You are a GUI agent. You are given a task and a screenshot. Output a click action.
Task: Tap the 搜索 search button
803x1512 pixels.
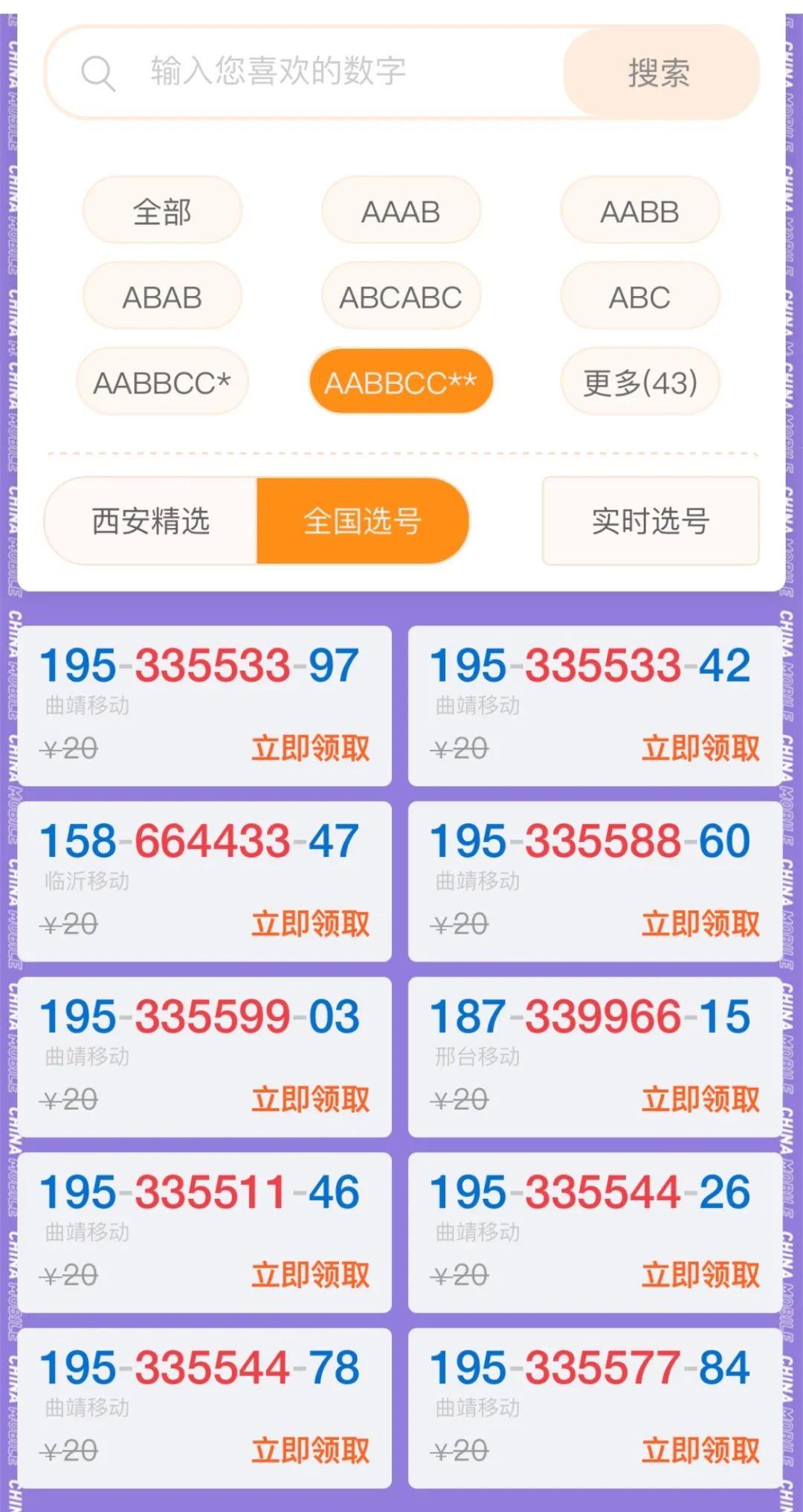(660, 73)
